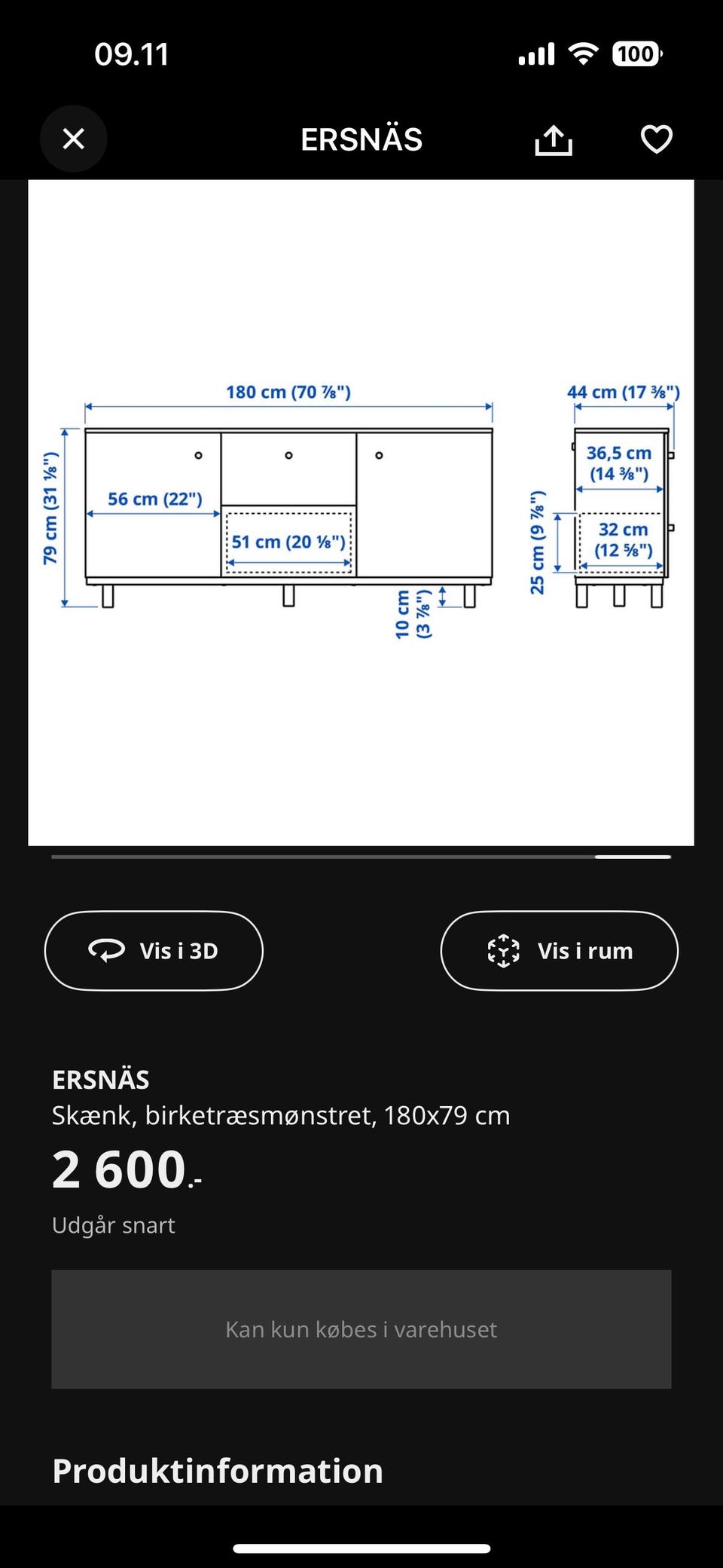Open the ERSNÄS dimensions drawing image
This screenshot has height=1568, width=723.
tap(361, 512)
